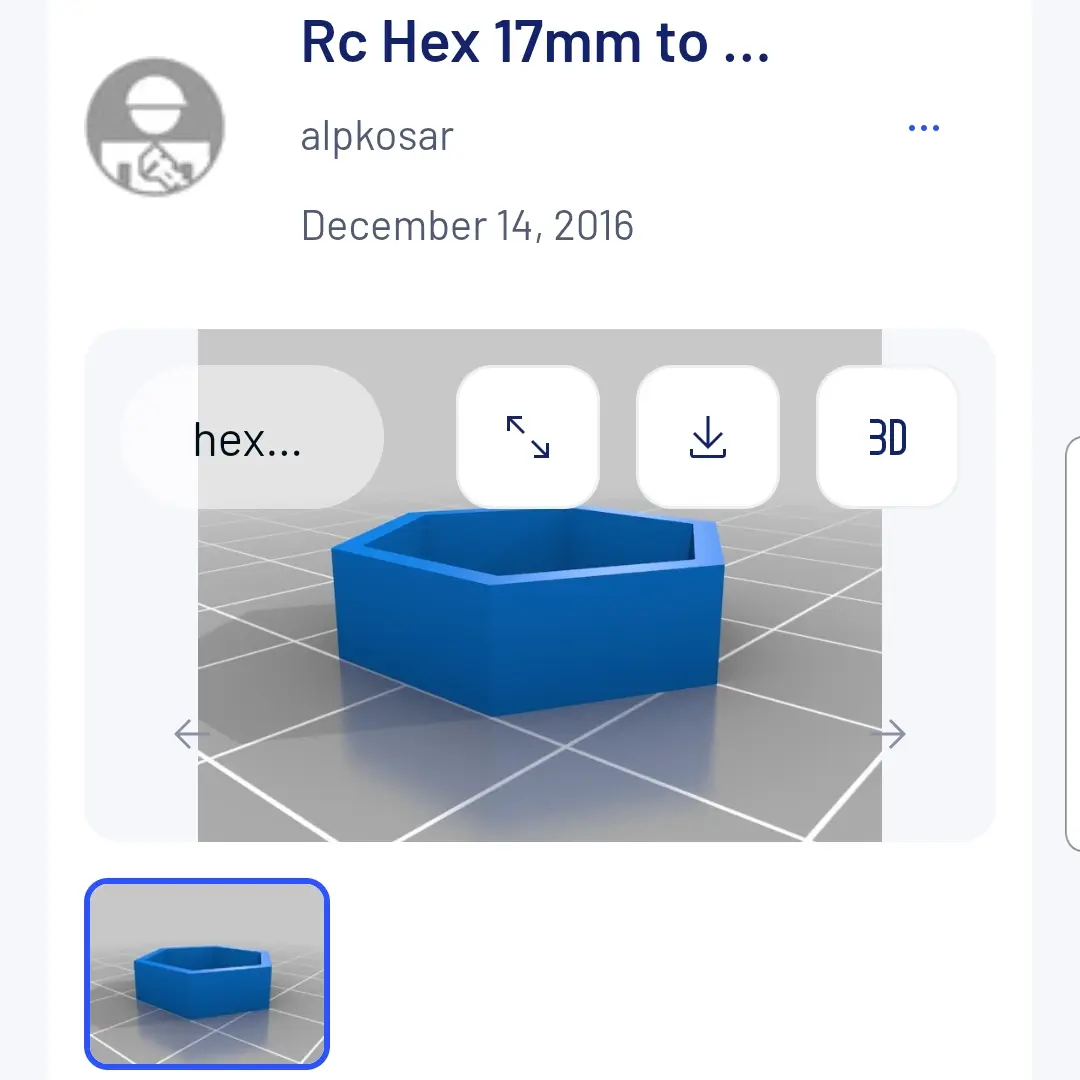
Task: Tap the hex... file name chip
Action: tap(252, 437)
